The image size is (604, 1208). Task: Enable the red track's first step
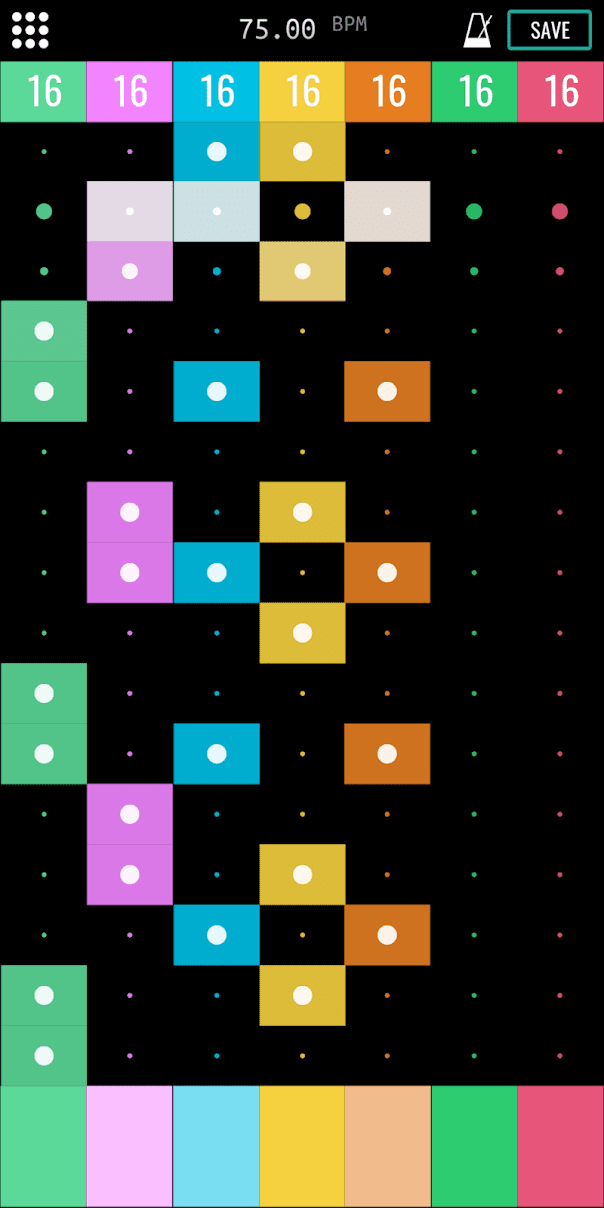click(x=560, y=152)
